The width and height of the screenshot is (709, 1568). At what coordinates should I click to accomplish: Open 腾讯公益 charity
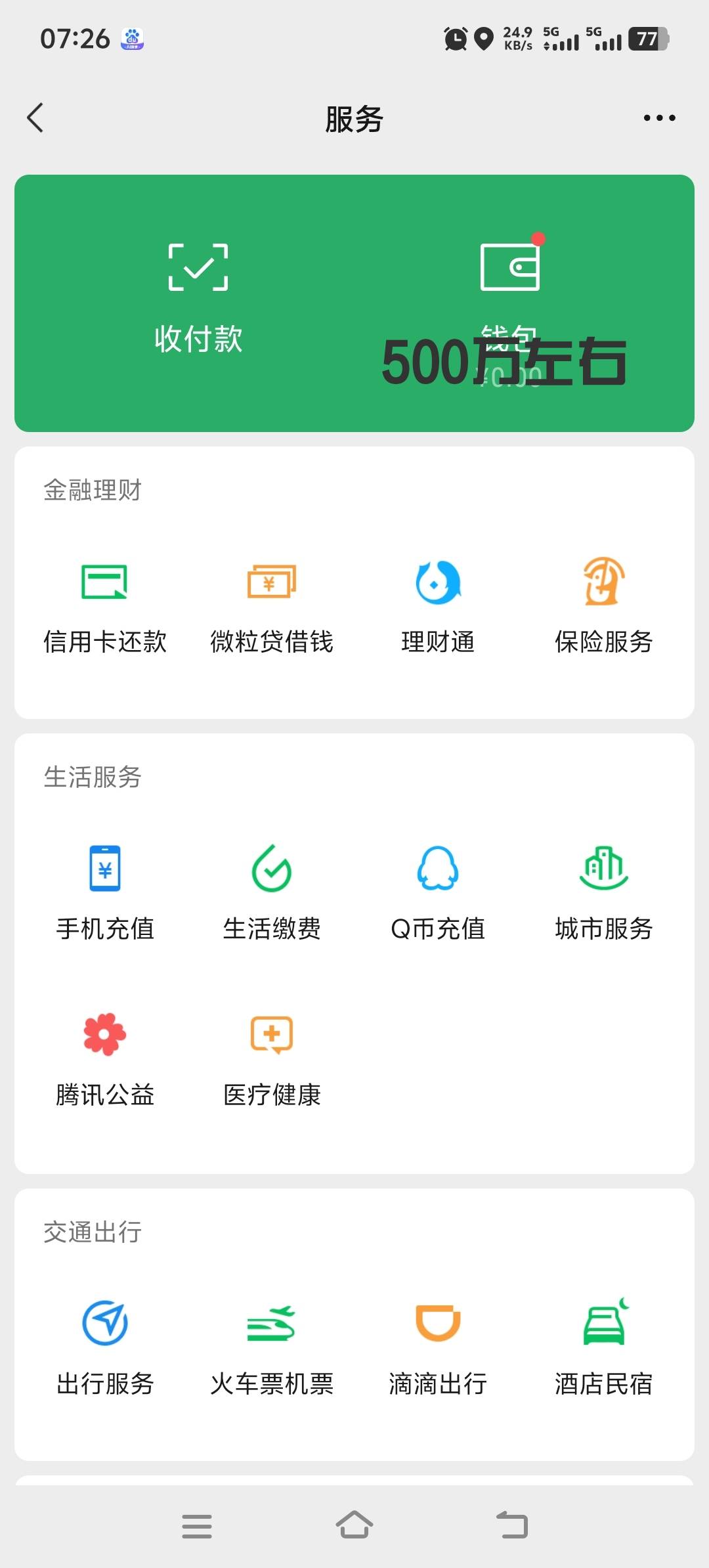pyautogui.click(x=105, y=1058)
